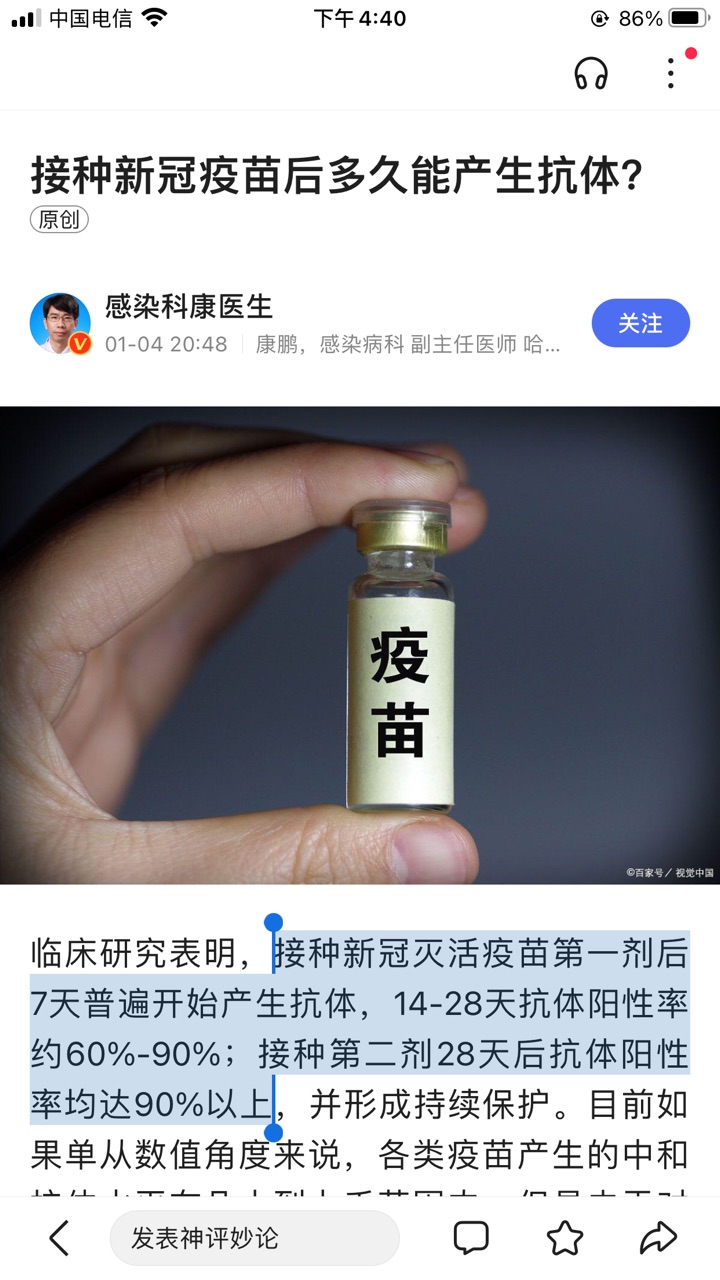
Task: View the vaccine vial image
Action: [360, 645]
